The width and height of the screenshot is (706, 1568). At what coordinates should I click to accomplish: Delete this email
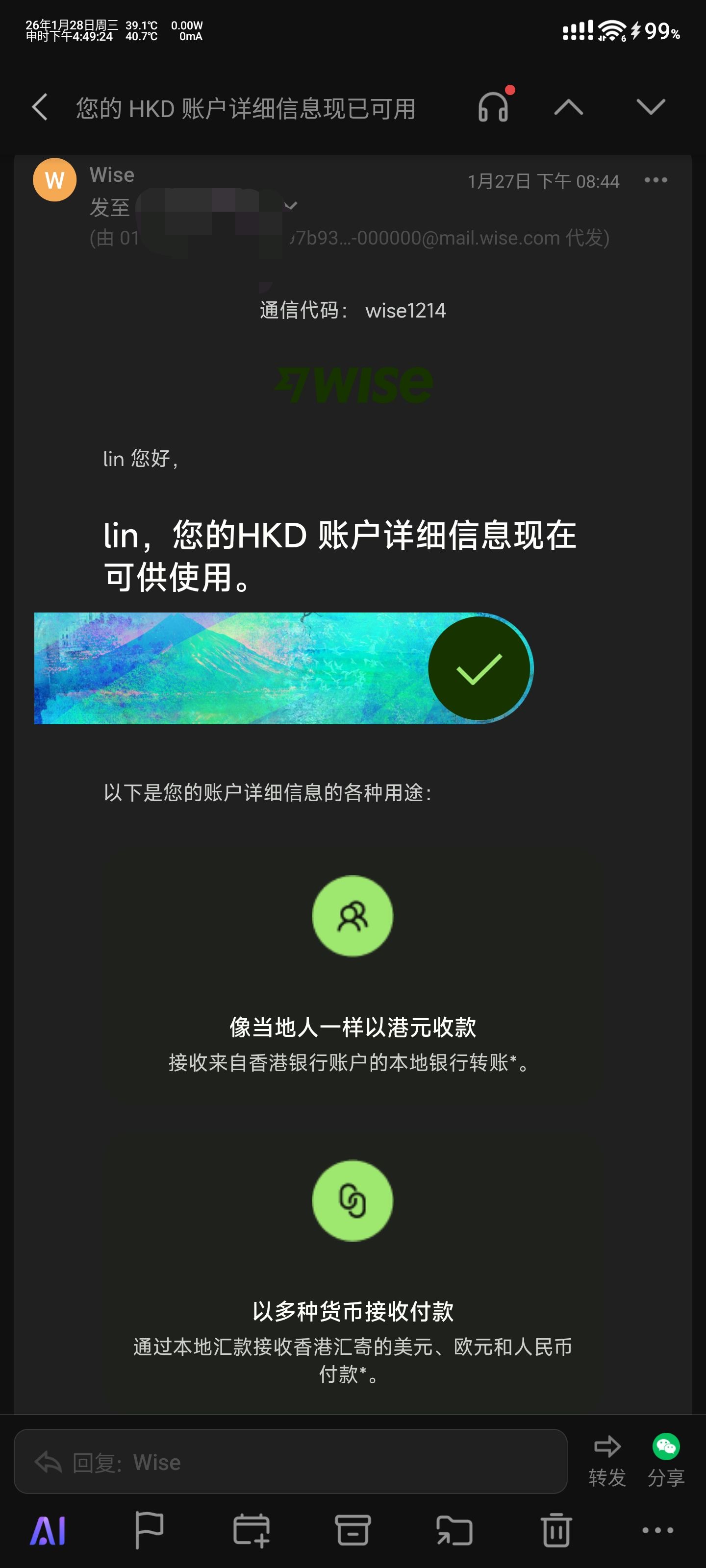(x=555, y=1531)
